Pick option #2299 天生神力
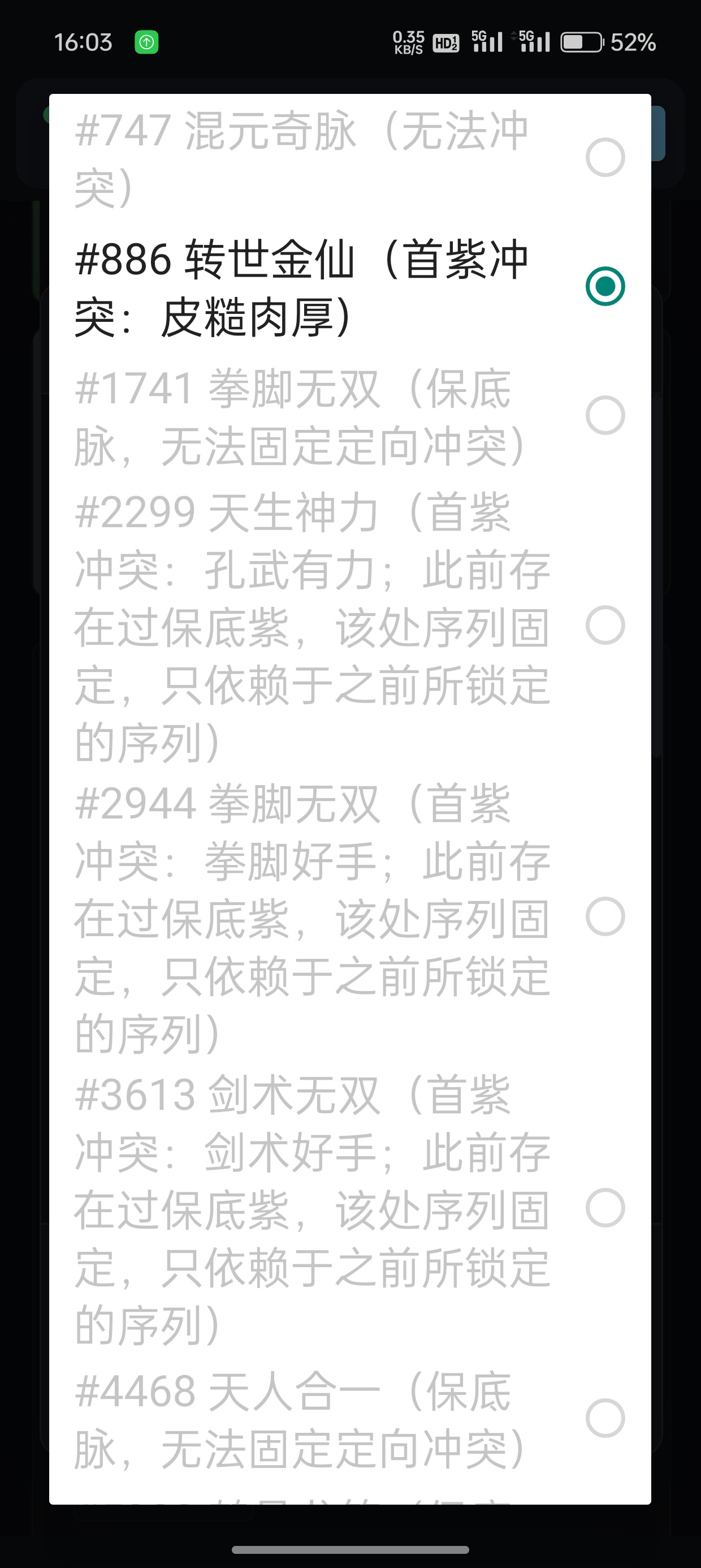 point(350,626)
